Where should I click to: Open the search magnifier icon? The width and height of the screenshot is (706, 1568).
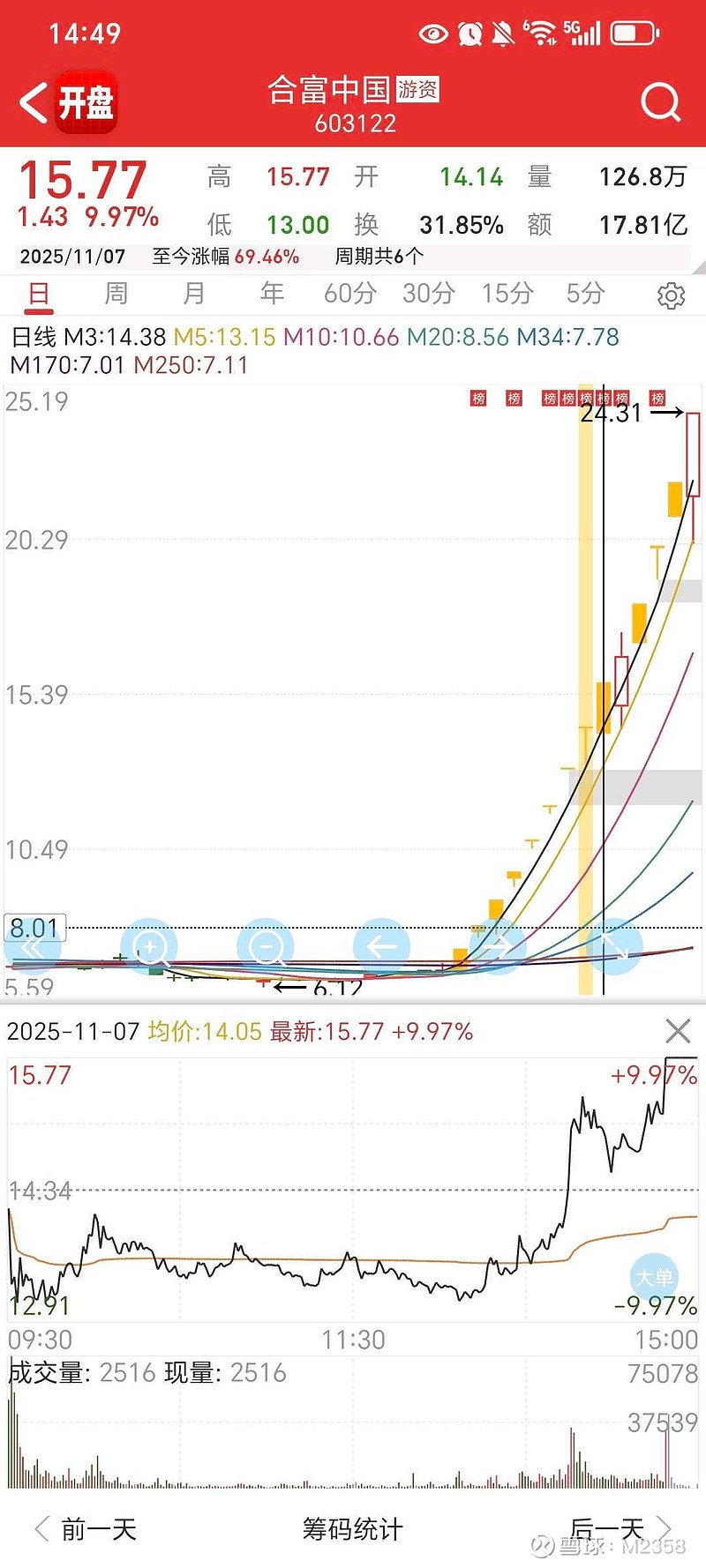(660, 103)
